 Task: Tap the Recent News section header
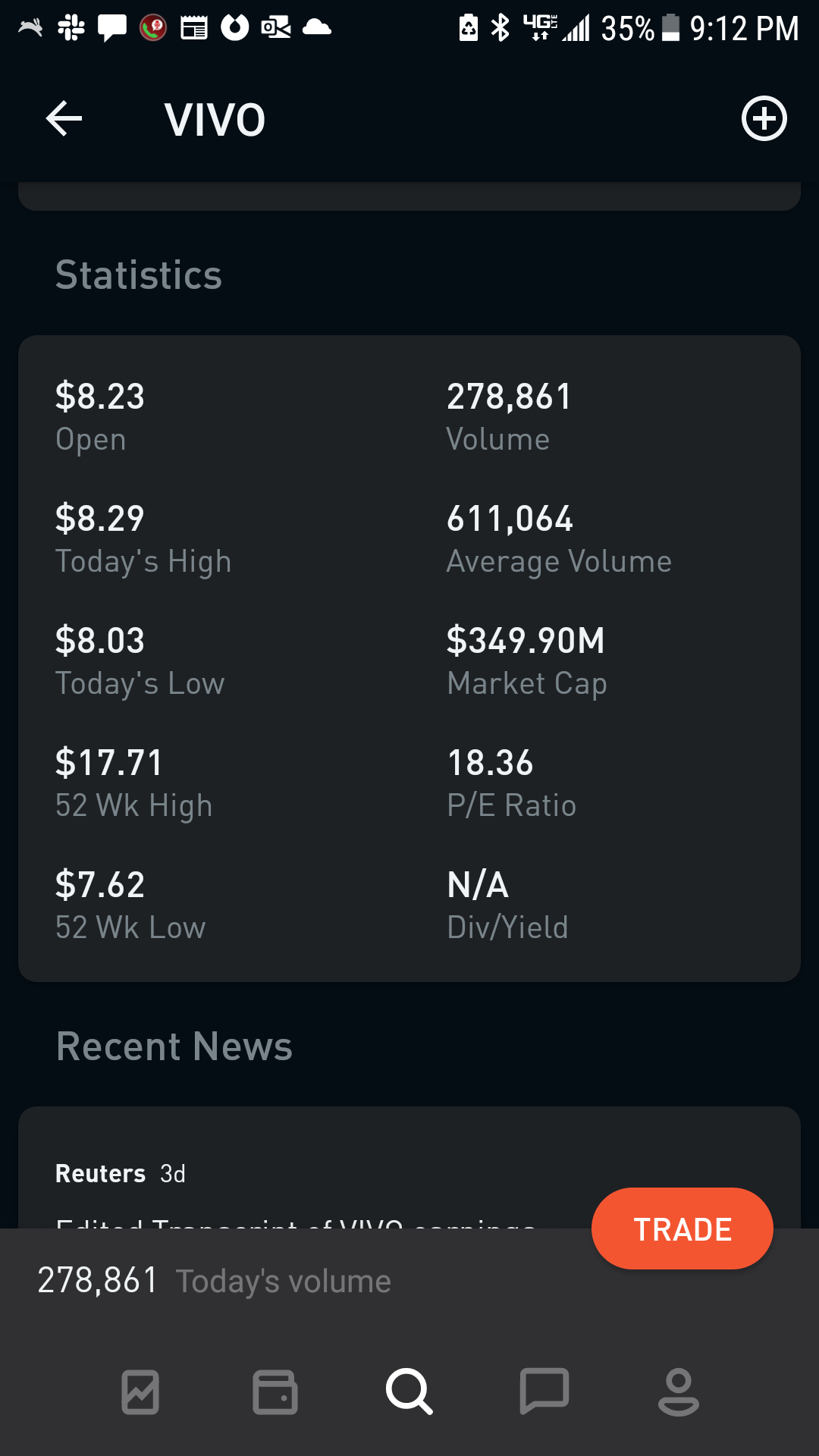click(x=174, y=1046)
